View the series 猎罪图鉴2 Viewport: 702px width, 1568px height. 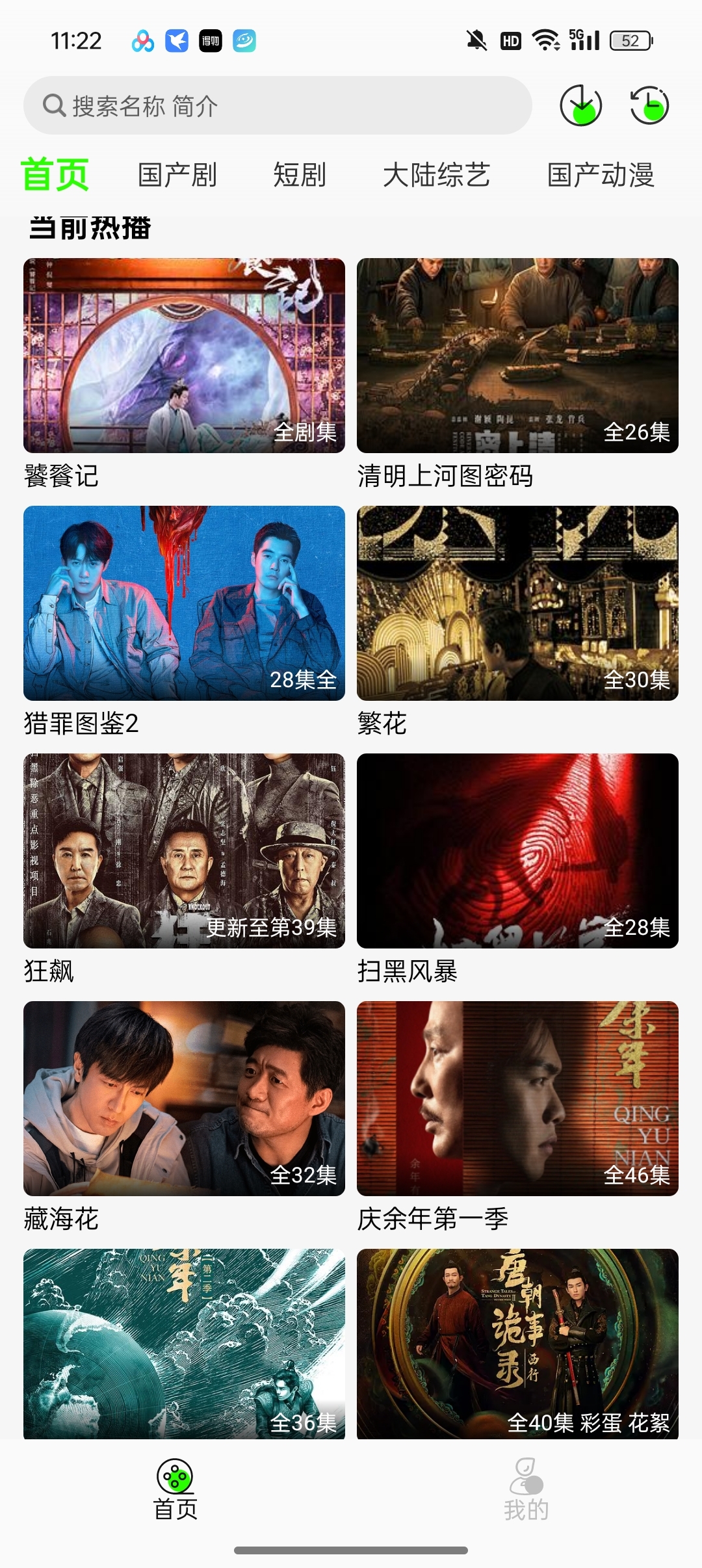(x=184, y=603)
